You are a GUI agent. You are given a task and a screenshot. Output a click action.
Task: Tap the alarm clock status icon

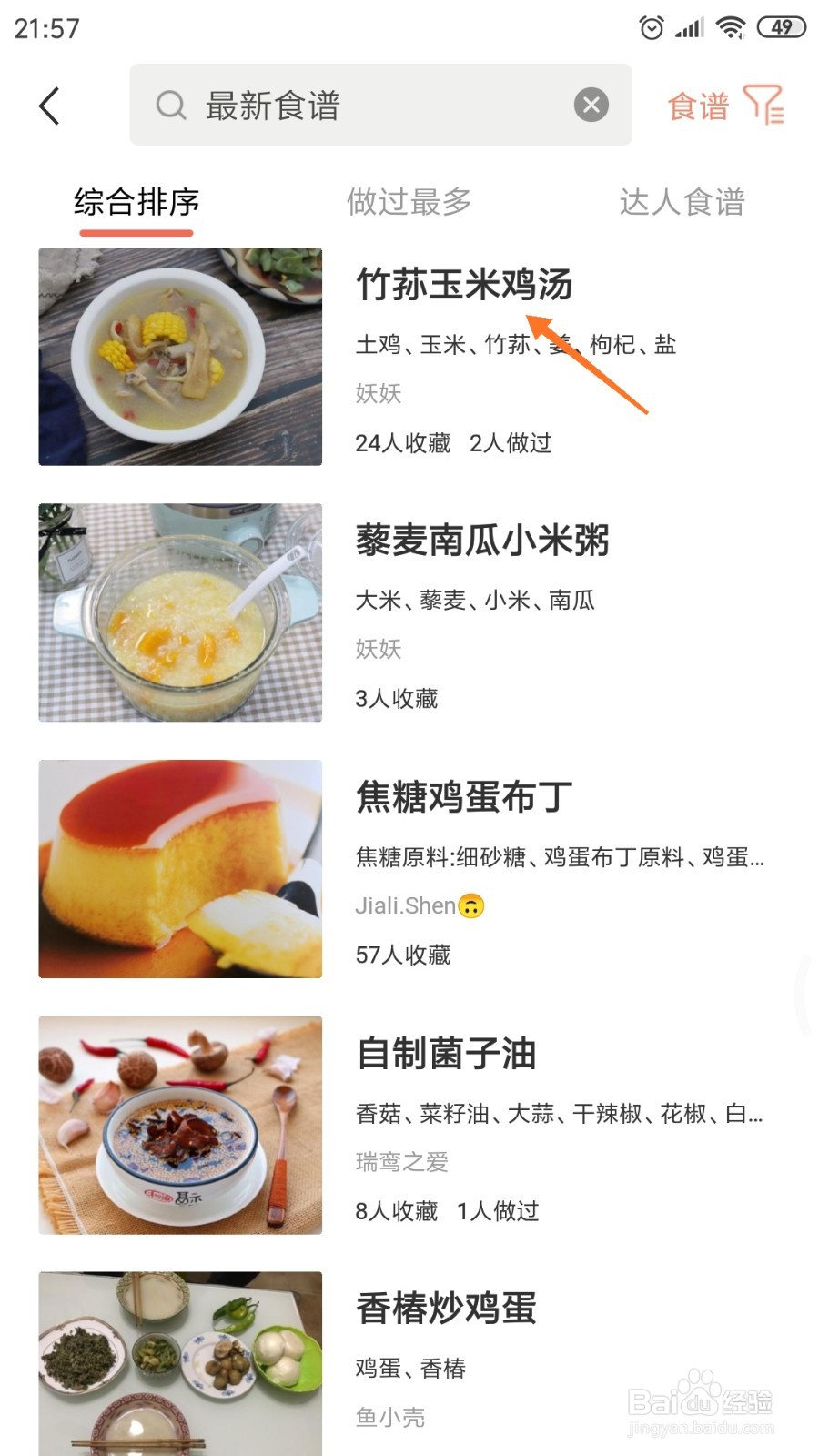652,27
